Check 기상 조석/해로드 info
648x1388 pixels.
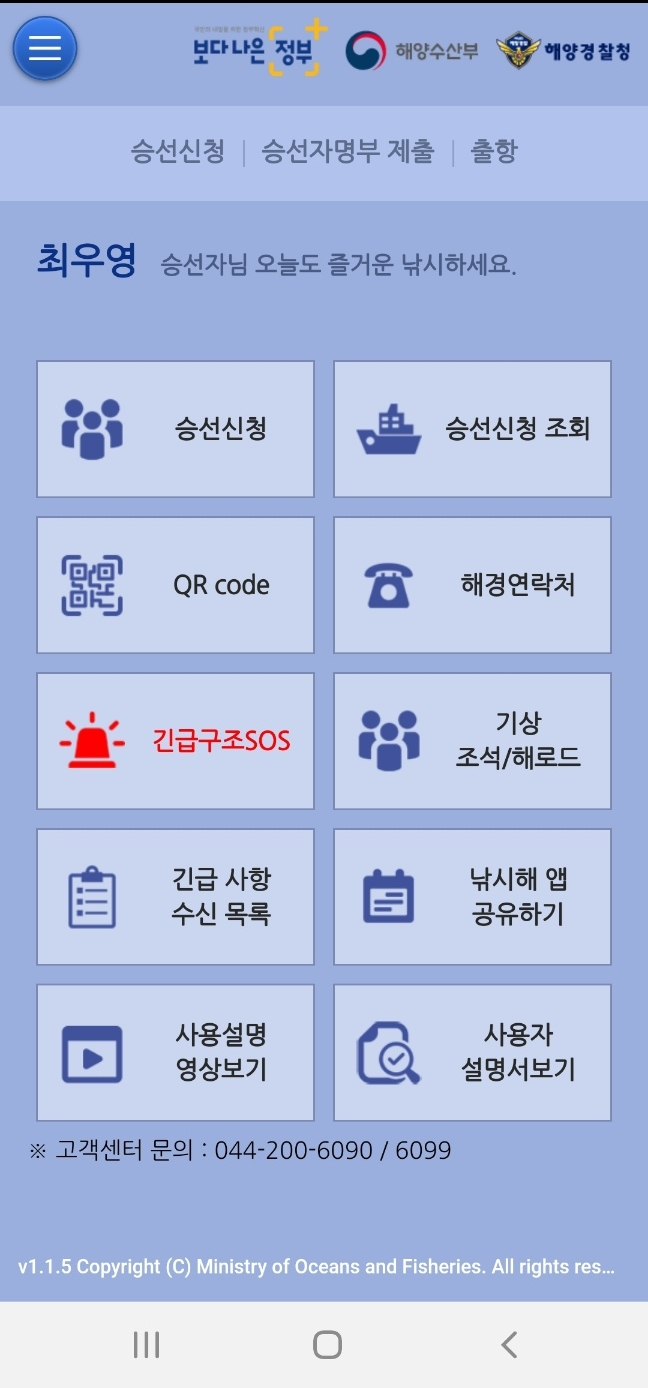472,741
